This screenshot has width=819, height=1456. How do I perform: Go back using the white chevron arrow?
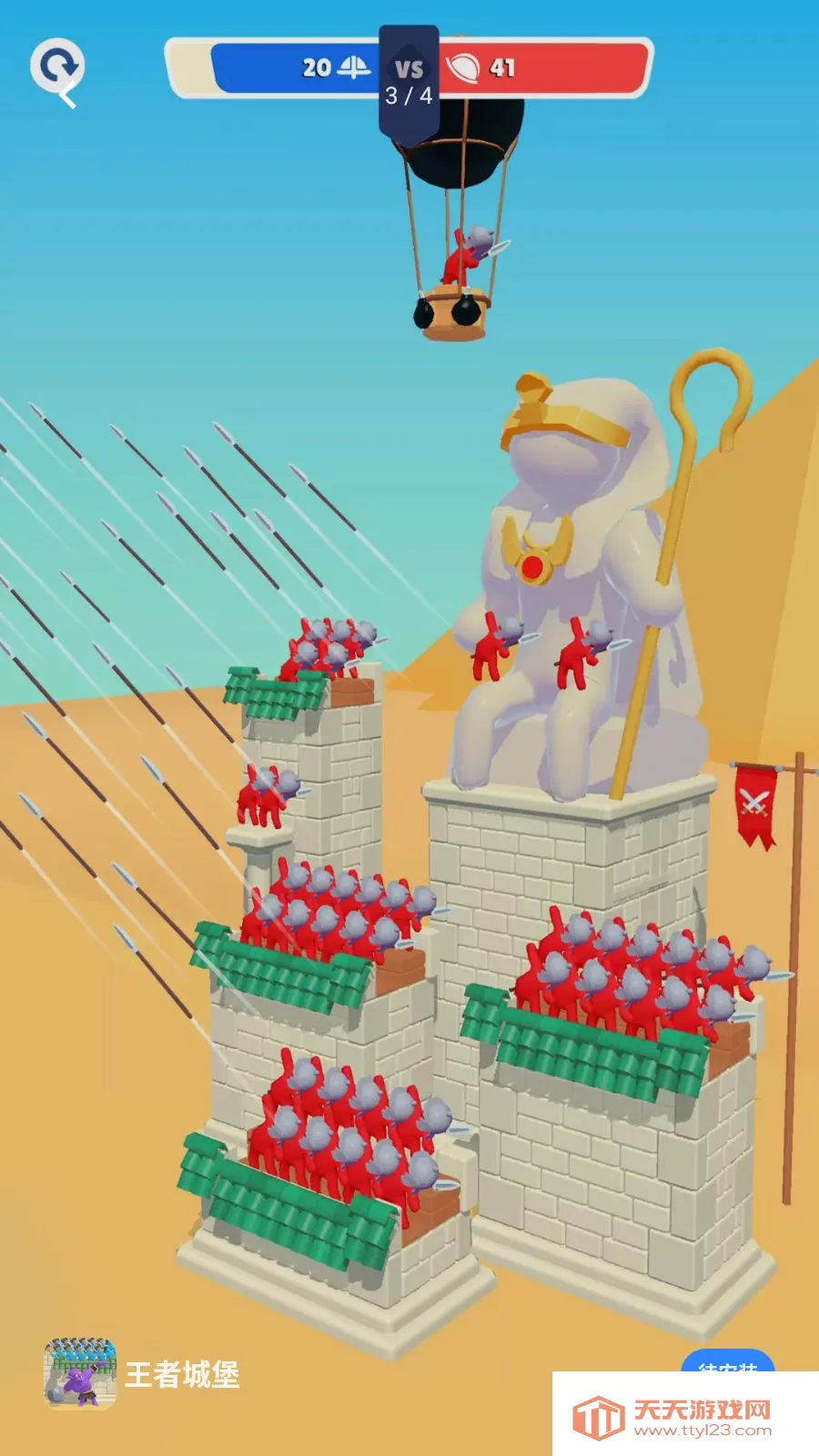pyautogui.click(x=68, y=95)
